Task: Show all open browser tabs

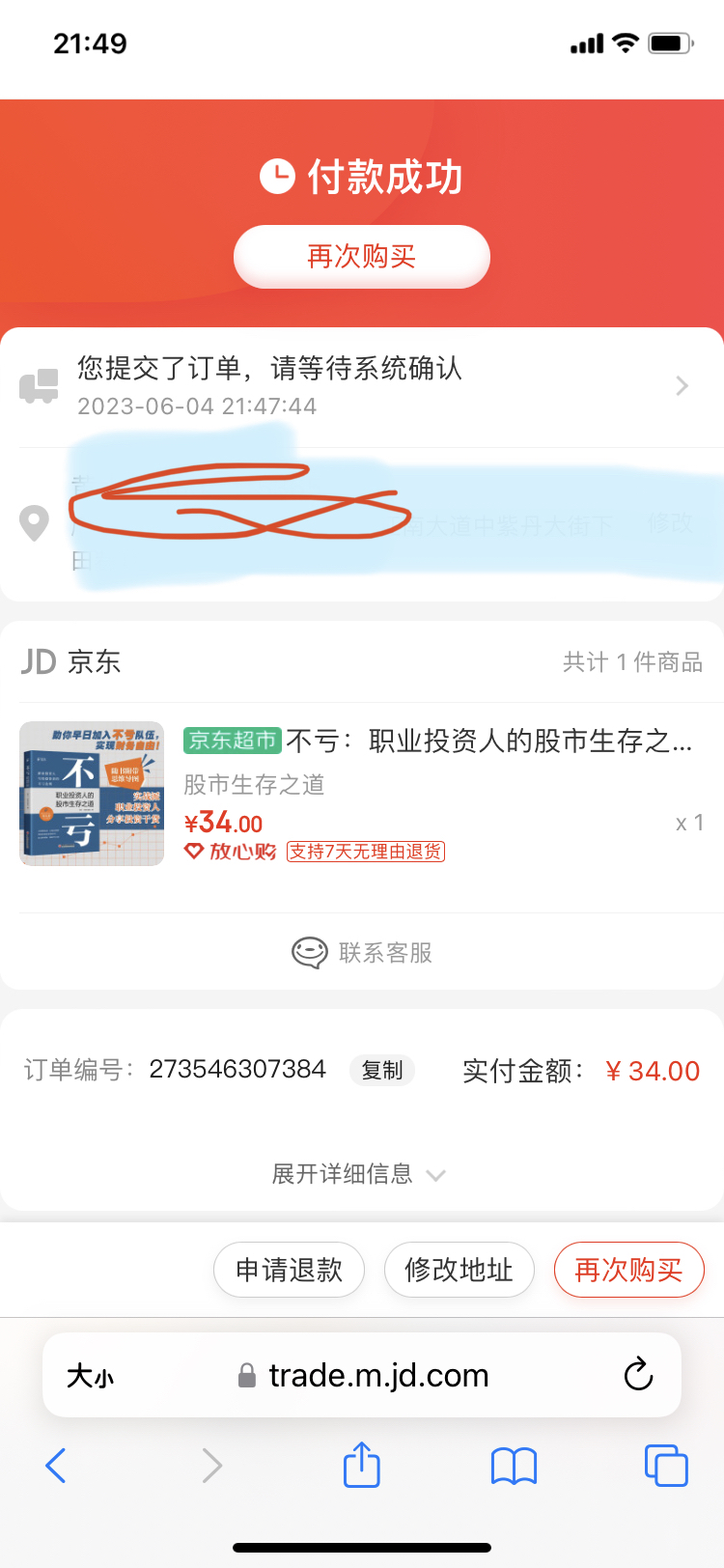Action: tap(666, 1466)
